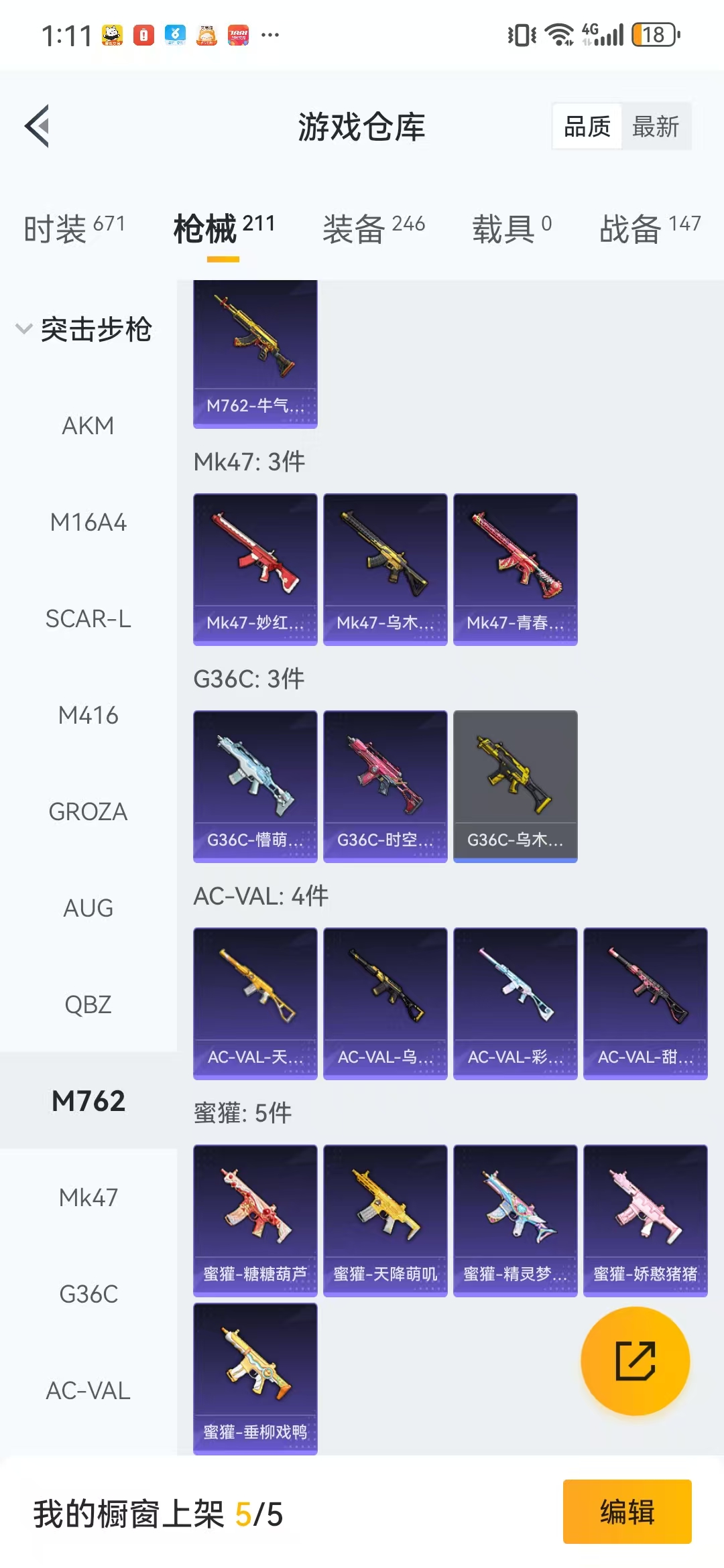Switch to the 时装 tab
Viewport: 724px width, 1568px height.
(x=74, y=228)
